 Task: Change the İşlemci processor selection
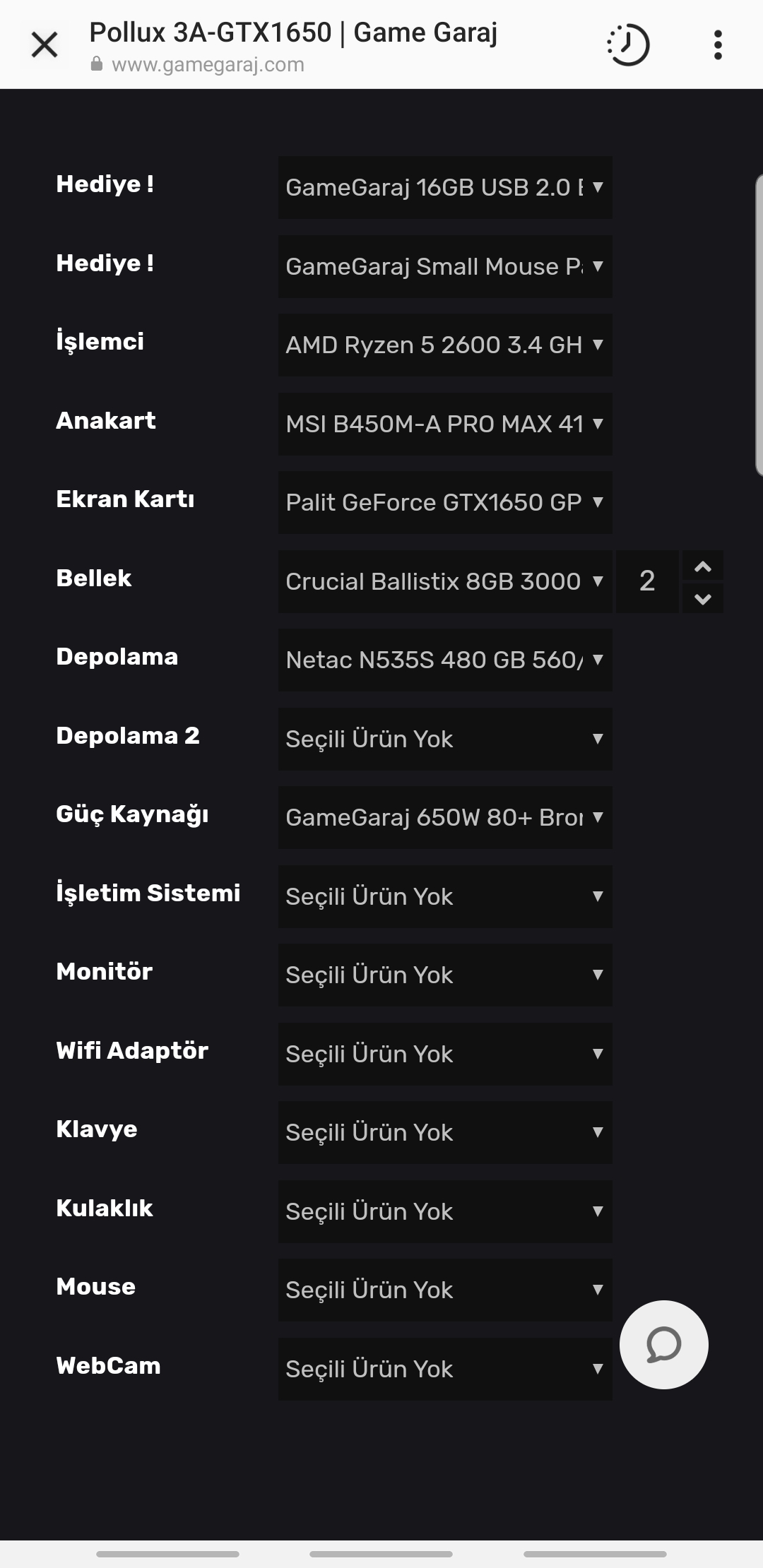(x=445, y=345)
